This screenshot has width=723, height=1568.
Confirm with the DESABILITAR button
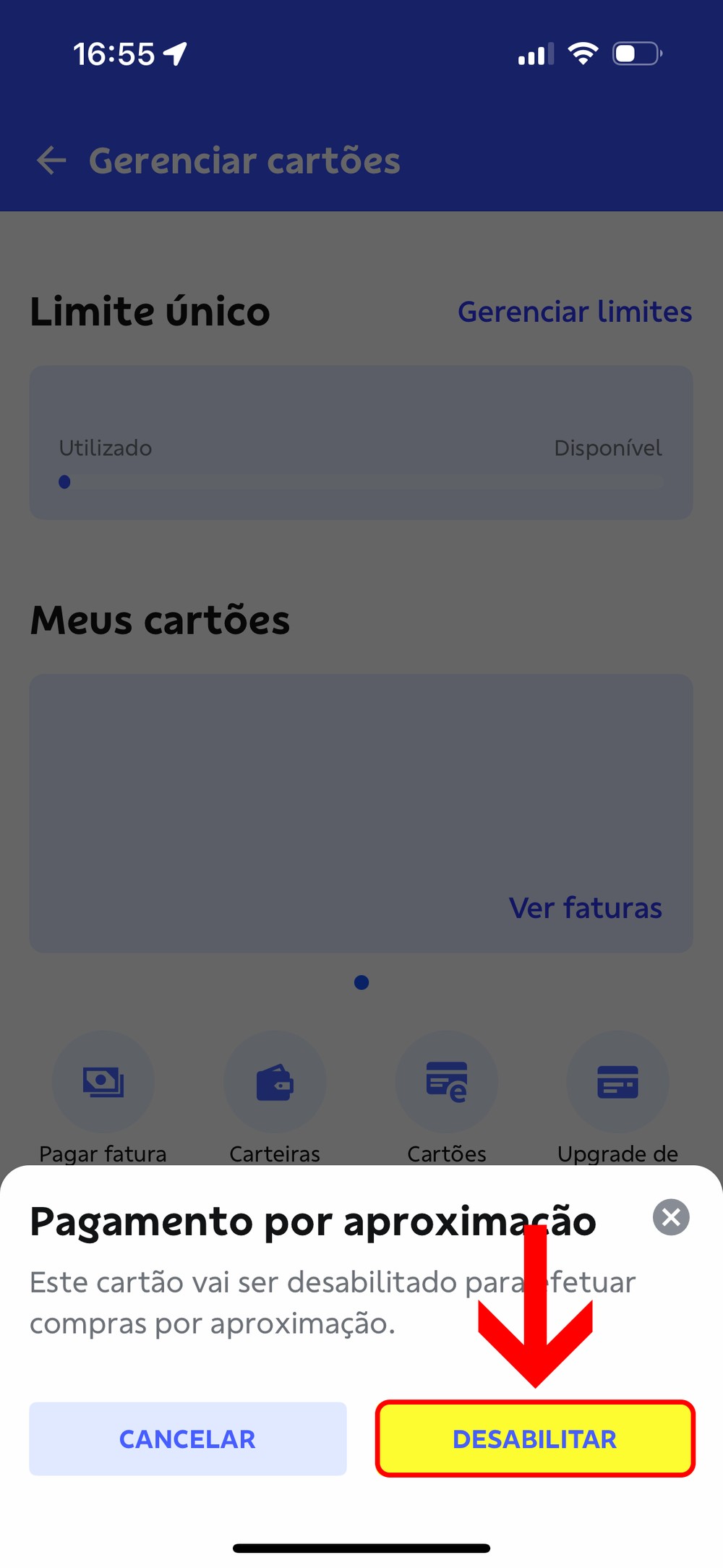point(535,1439)
